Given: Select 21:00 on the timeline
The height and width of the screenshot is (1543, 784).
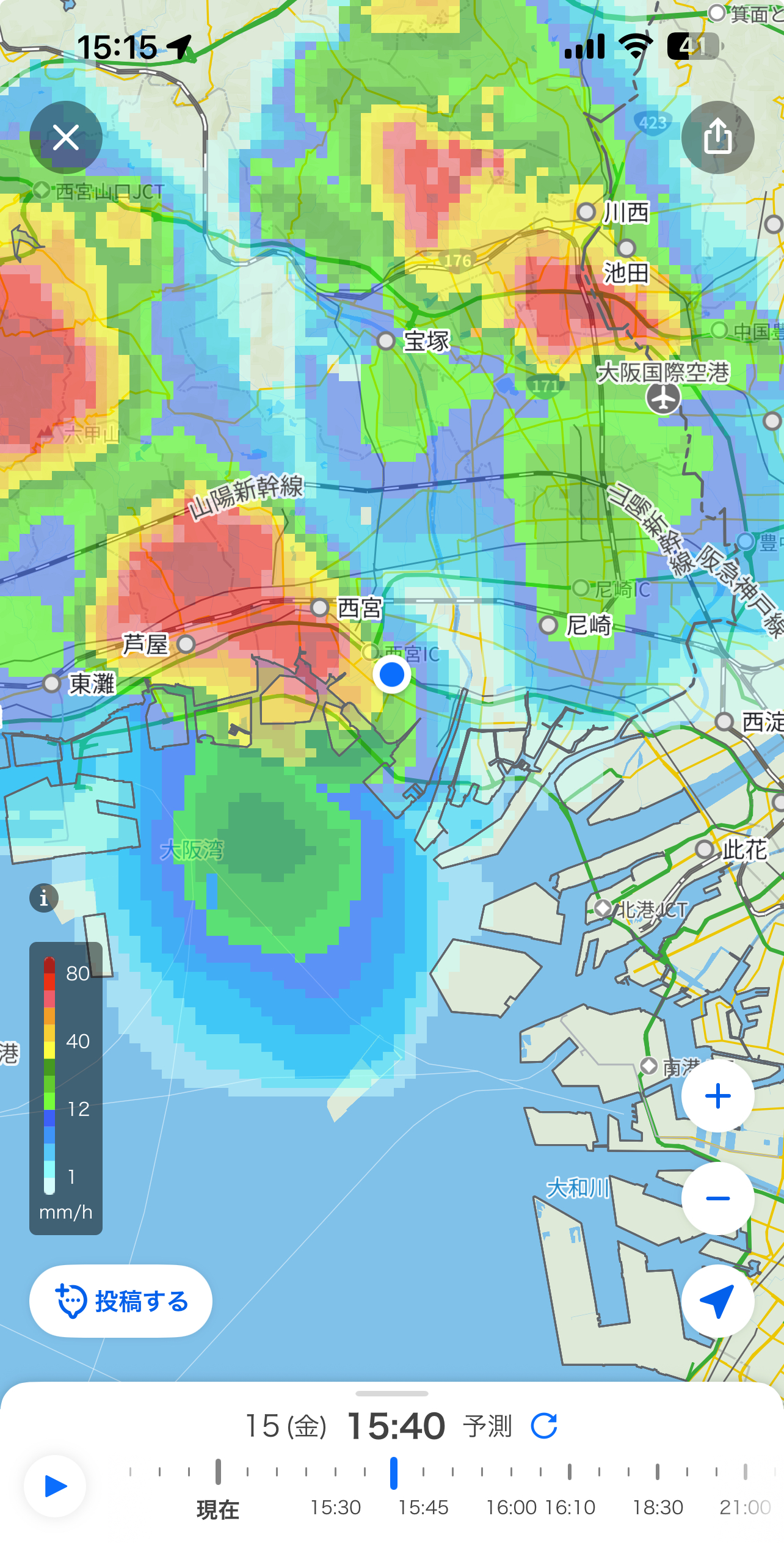Looking at the screenshot, I should pos(746,1508).
